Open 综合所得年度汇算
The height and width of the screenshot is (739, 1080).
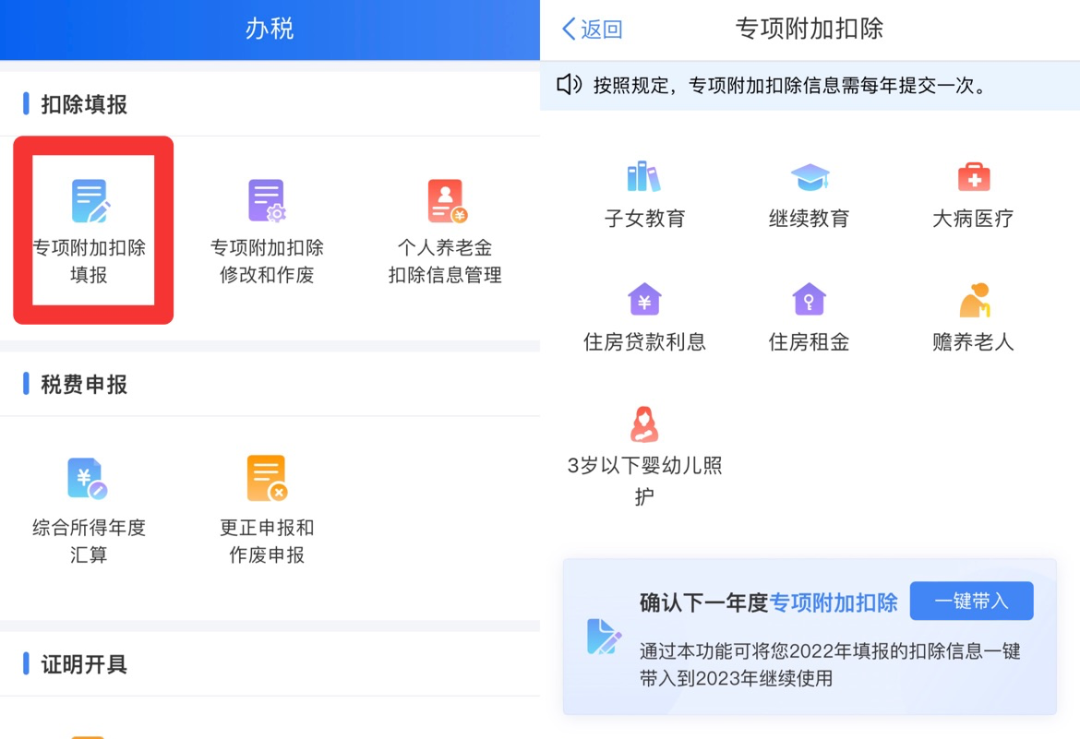click(x=89, y=510)
